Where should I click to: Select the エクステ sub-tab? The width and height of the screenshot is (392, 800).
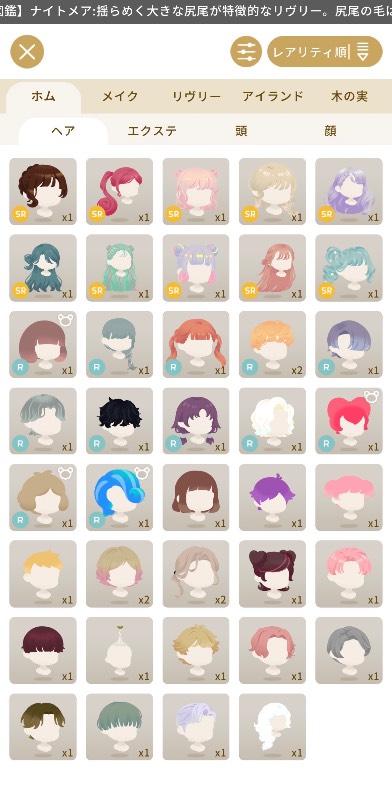point(152,131)
